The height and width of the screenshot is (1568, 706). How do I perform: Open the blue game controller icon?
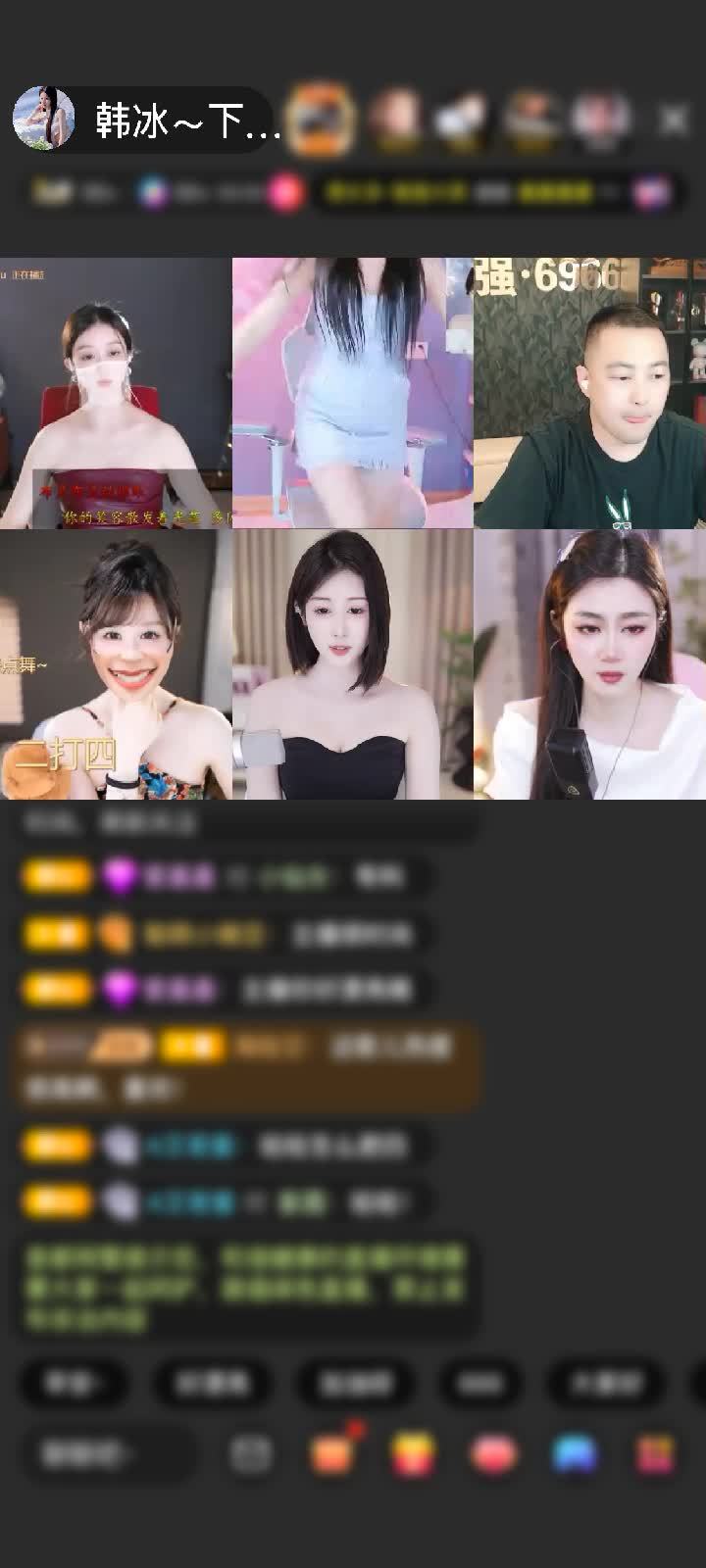(x=575, y=1454)
